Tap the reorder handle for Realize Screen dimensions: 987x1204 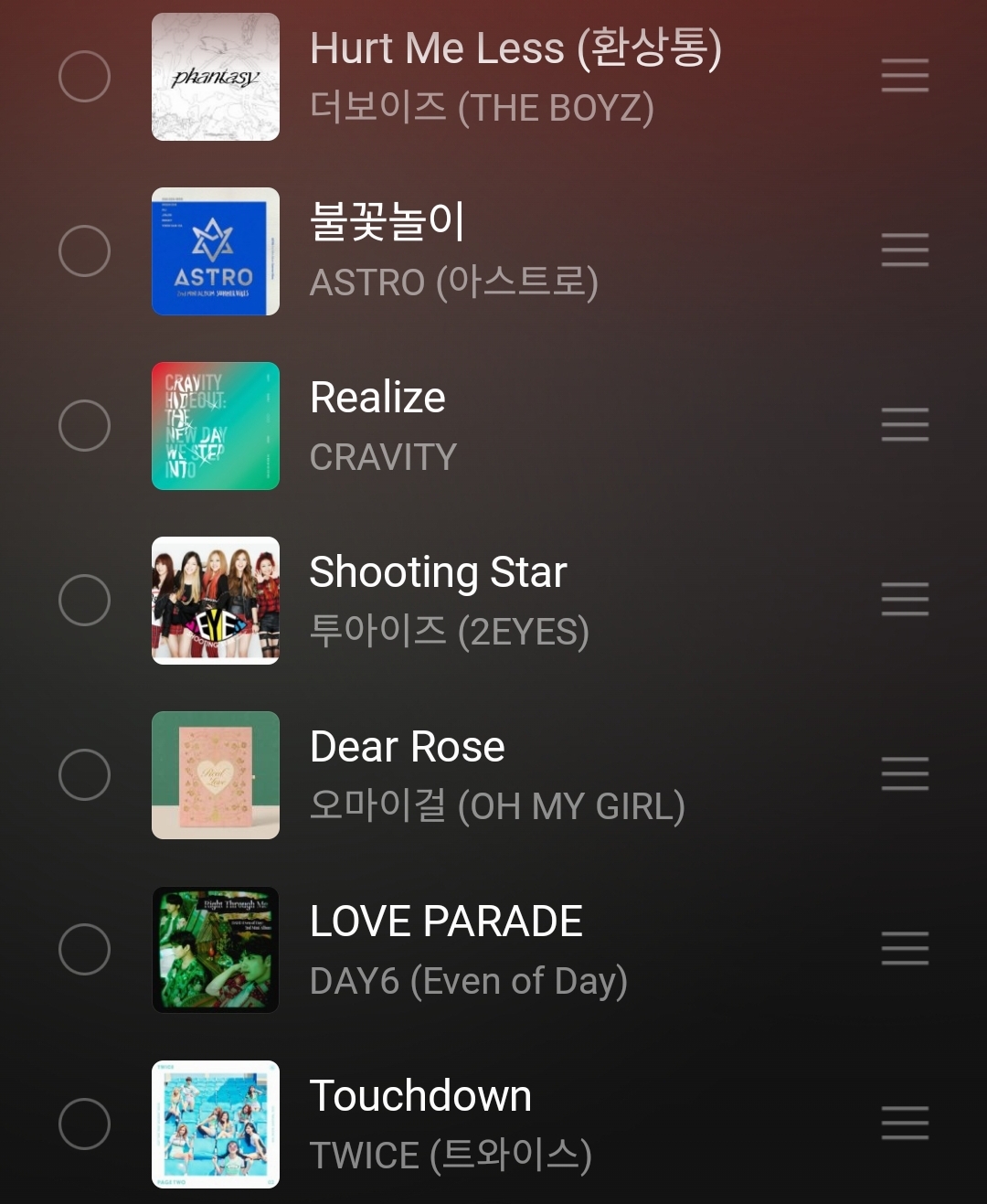[905, 425]
